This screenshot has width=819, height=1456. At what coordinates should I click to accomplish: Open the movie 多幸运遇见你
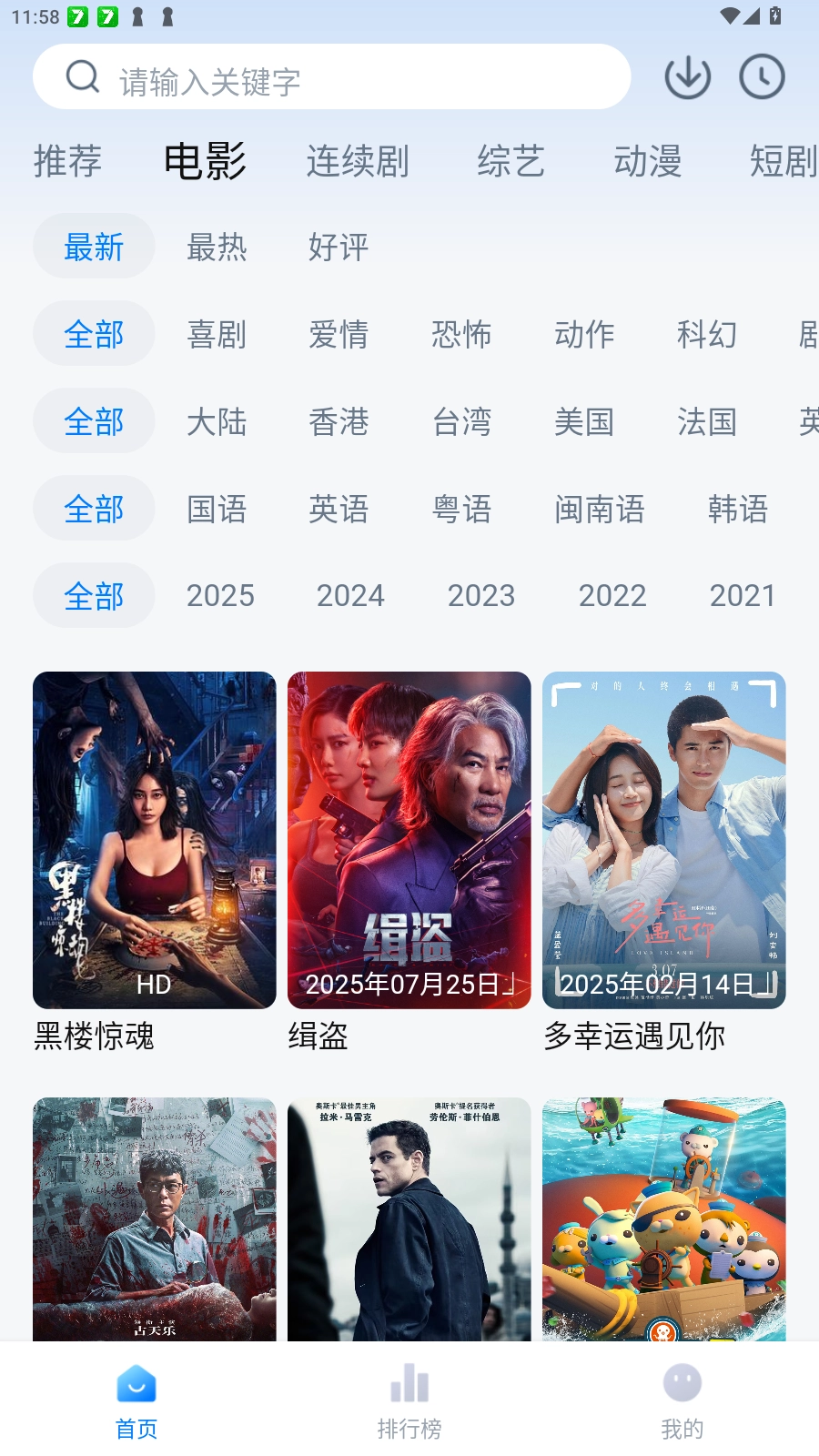[x=663, y=839]
